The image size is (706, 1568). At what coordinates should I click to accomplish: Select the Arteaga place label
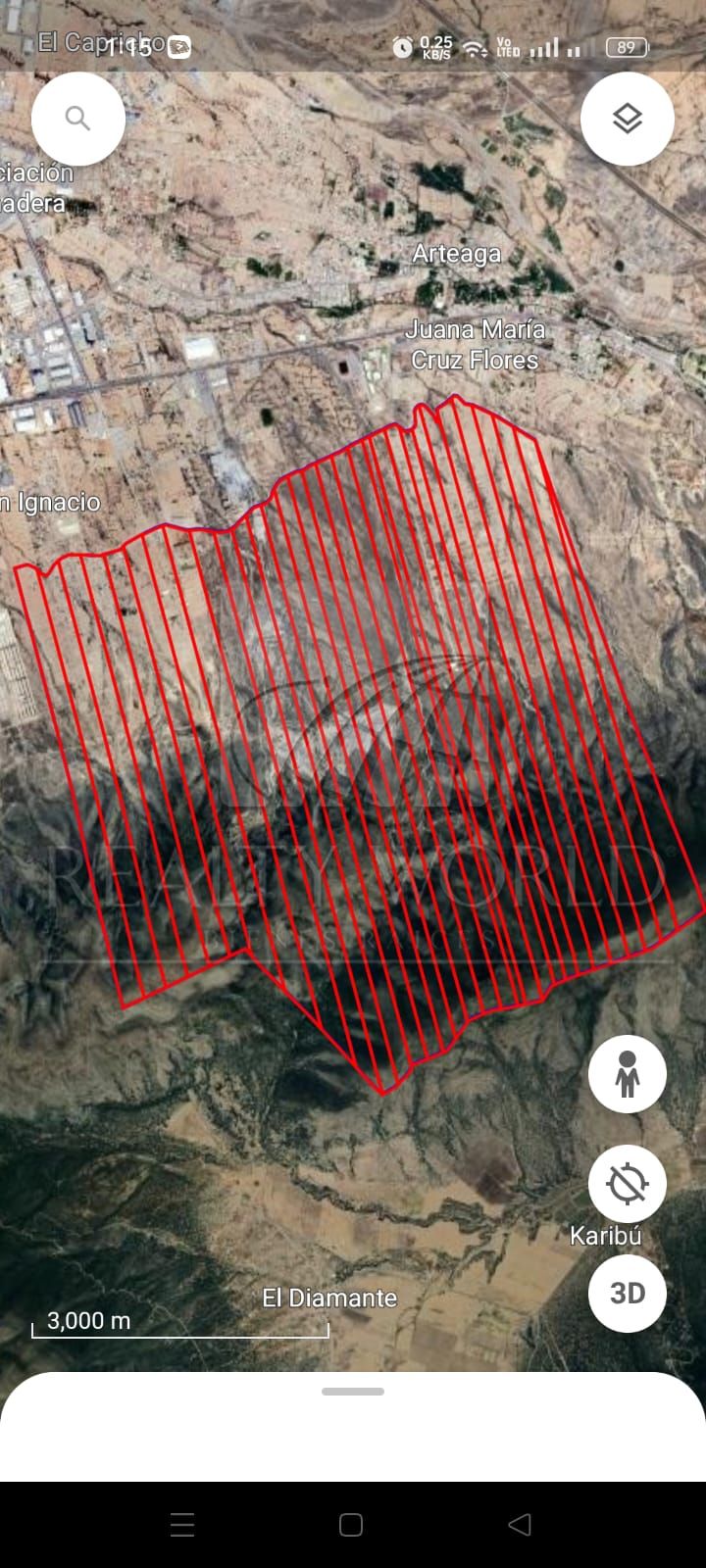[457, 253]
